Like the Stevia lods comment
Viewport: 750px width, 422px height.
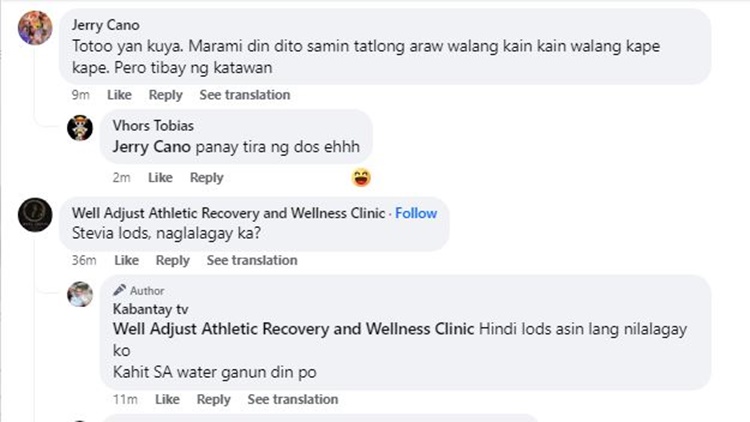coord(126,260)
